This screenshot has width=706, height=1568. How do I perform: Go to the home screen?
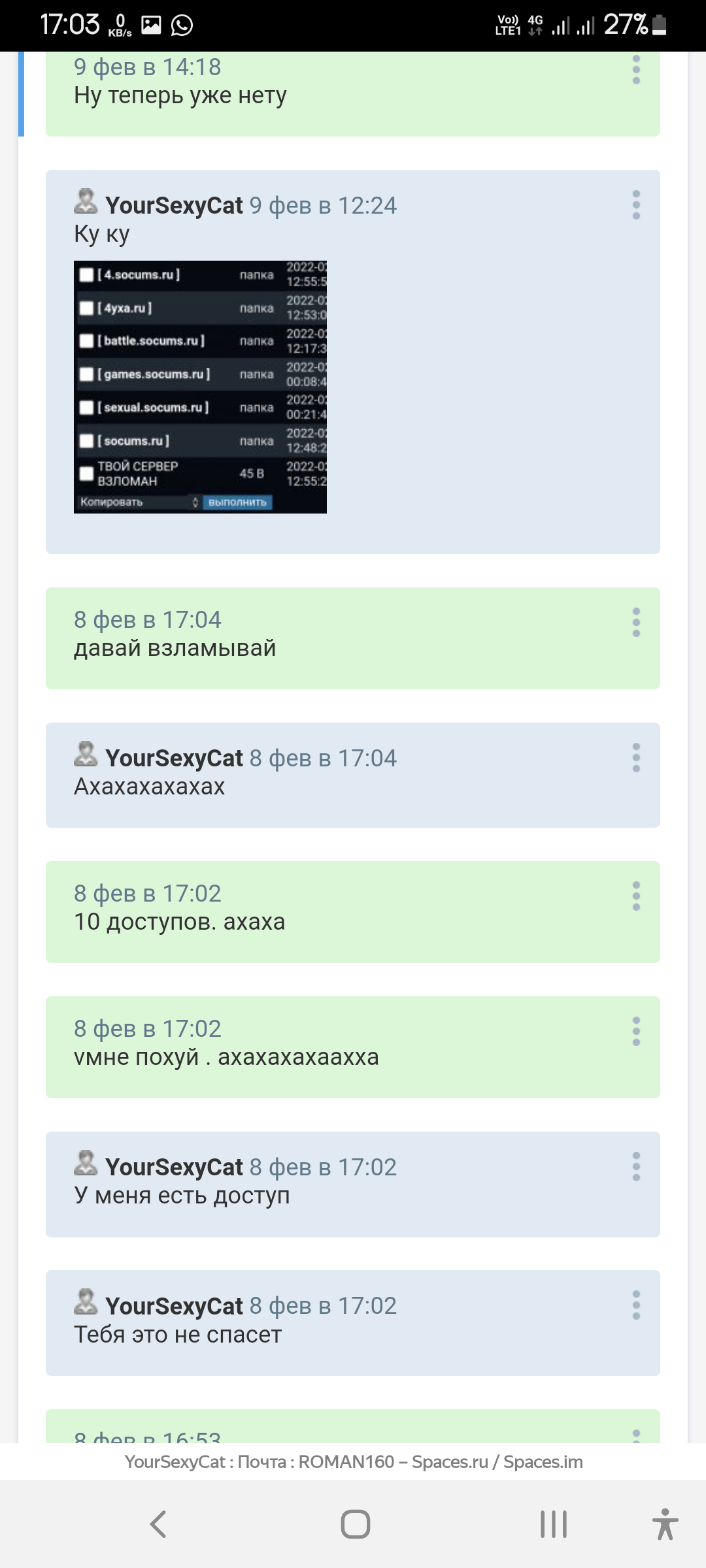click(355, 1524)
